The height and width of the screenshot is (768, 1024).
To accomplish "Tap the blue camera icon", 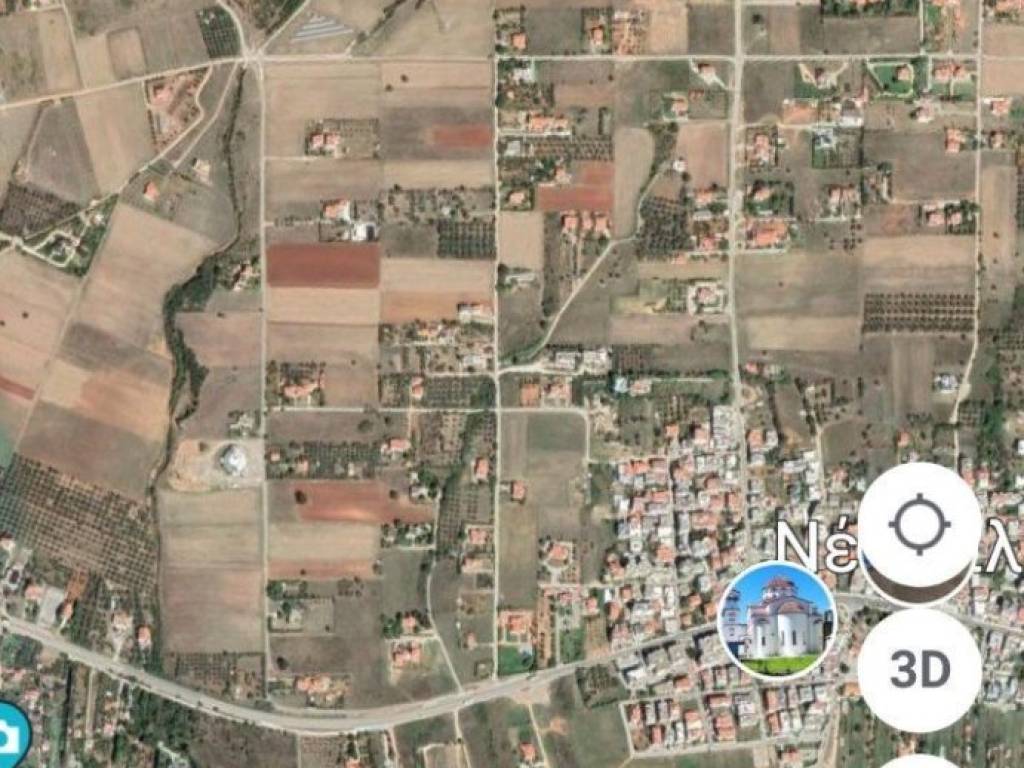I will [x=10, y=735].
